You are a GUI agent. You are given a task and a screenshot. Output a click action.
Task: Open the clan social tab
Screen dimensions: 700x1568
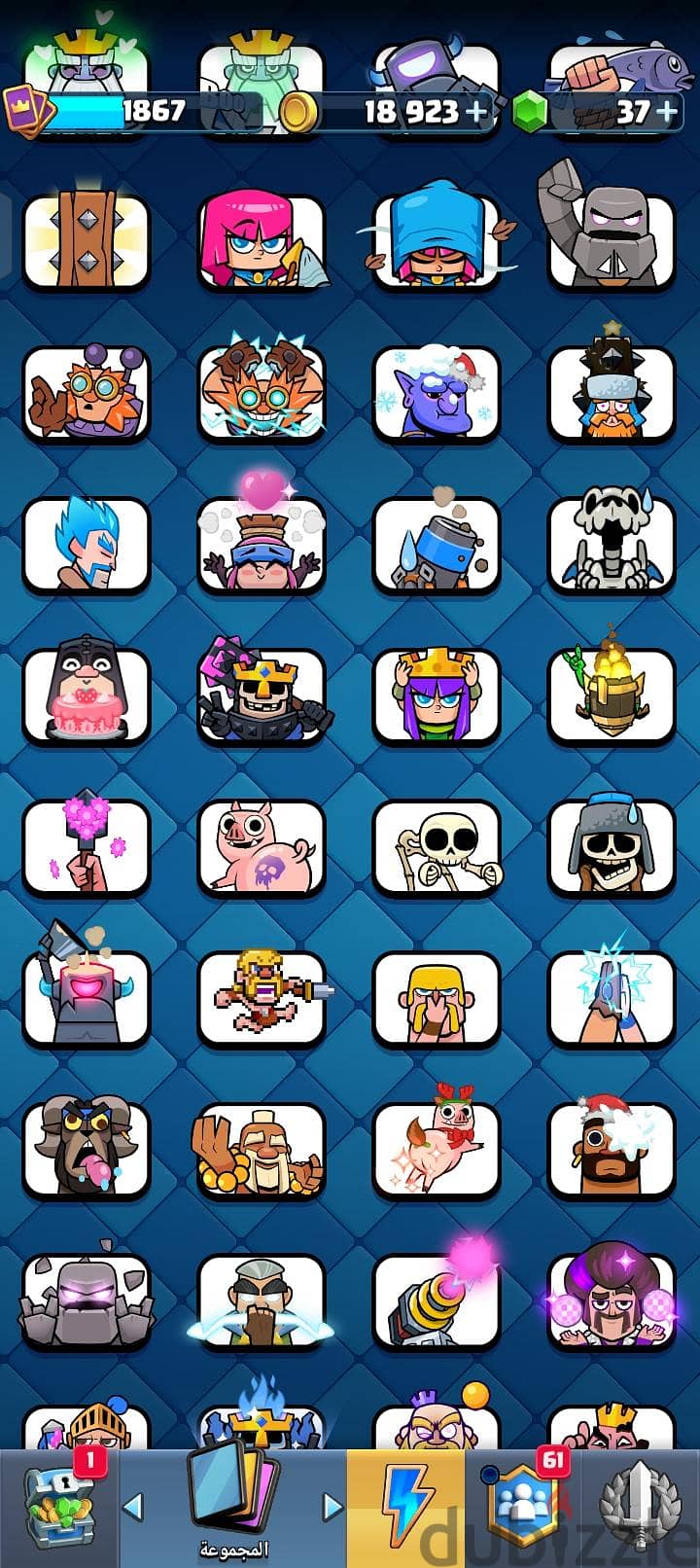coord(523,1508)
